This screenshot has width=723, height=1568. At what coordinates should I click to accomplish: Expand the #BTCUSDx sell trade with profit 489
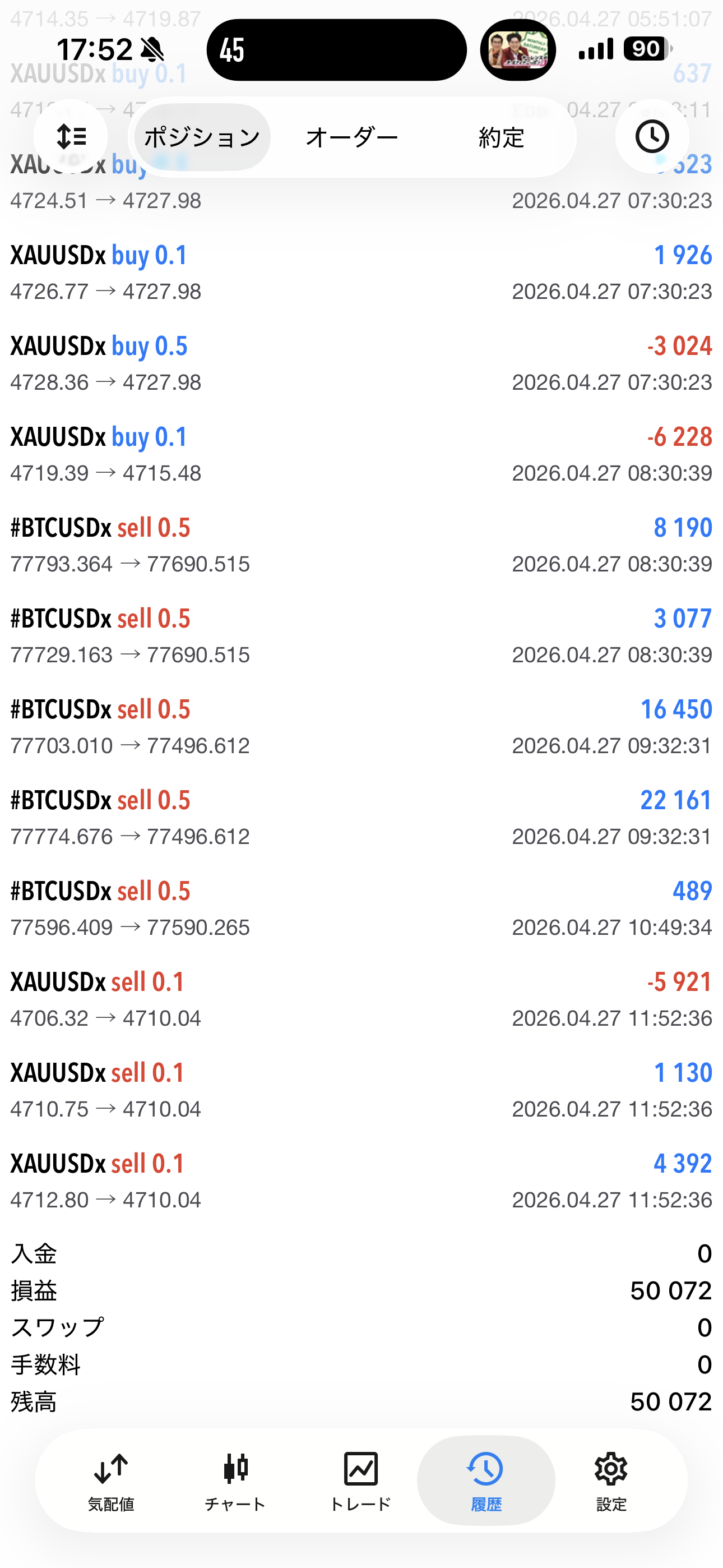361,908
